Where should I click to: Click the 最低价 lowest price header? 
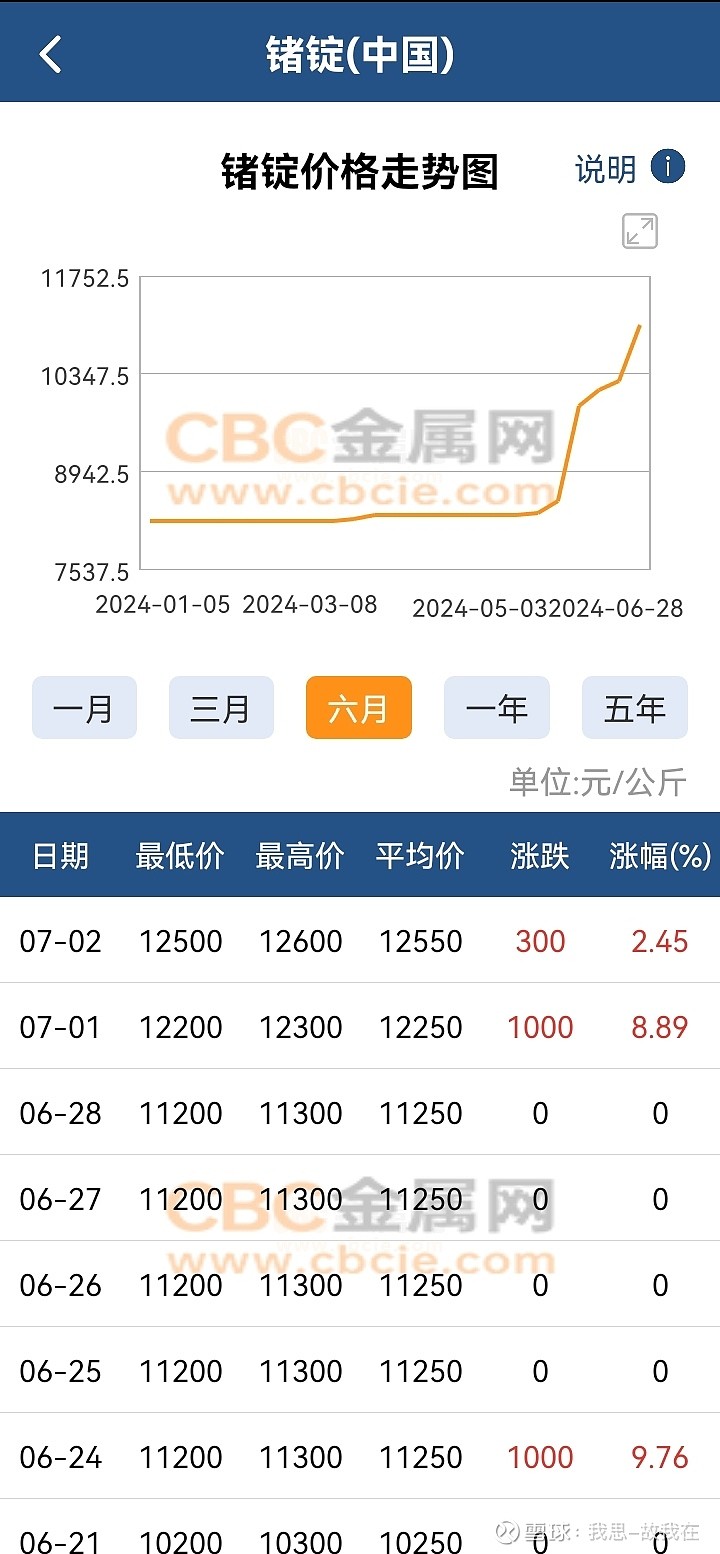coord(180,854)
